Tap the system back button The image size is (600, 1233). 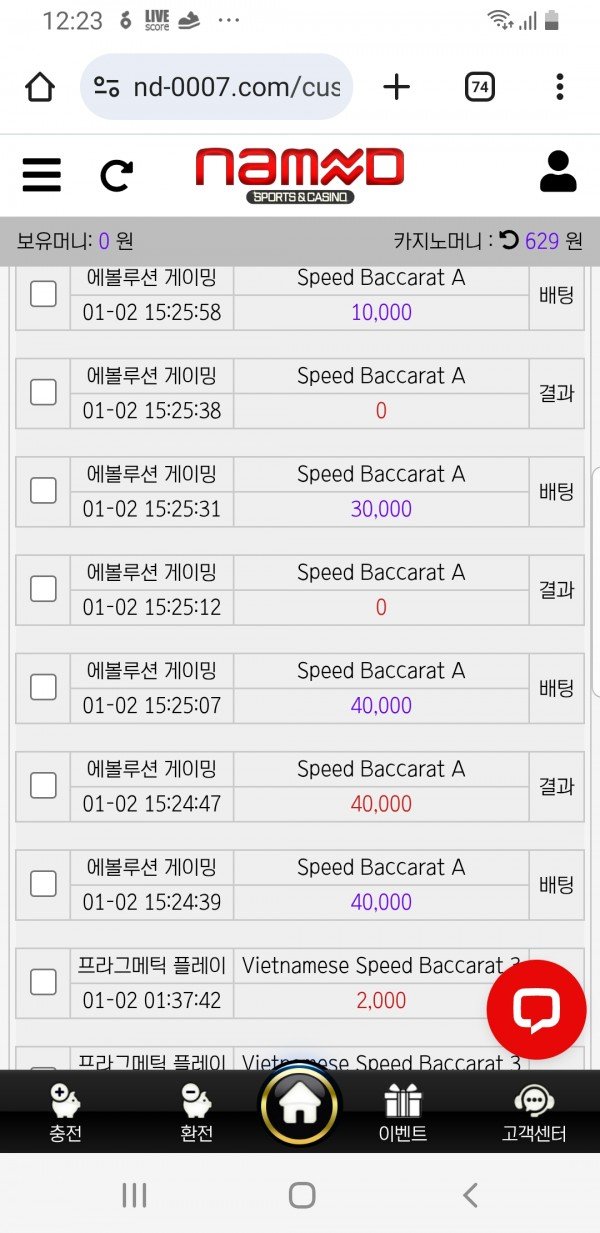[x=470, y=1194]
